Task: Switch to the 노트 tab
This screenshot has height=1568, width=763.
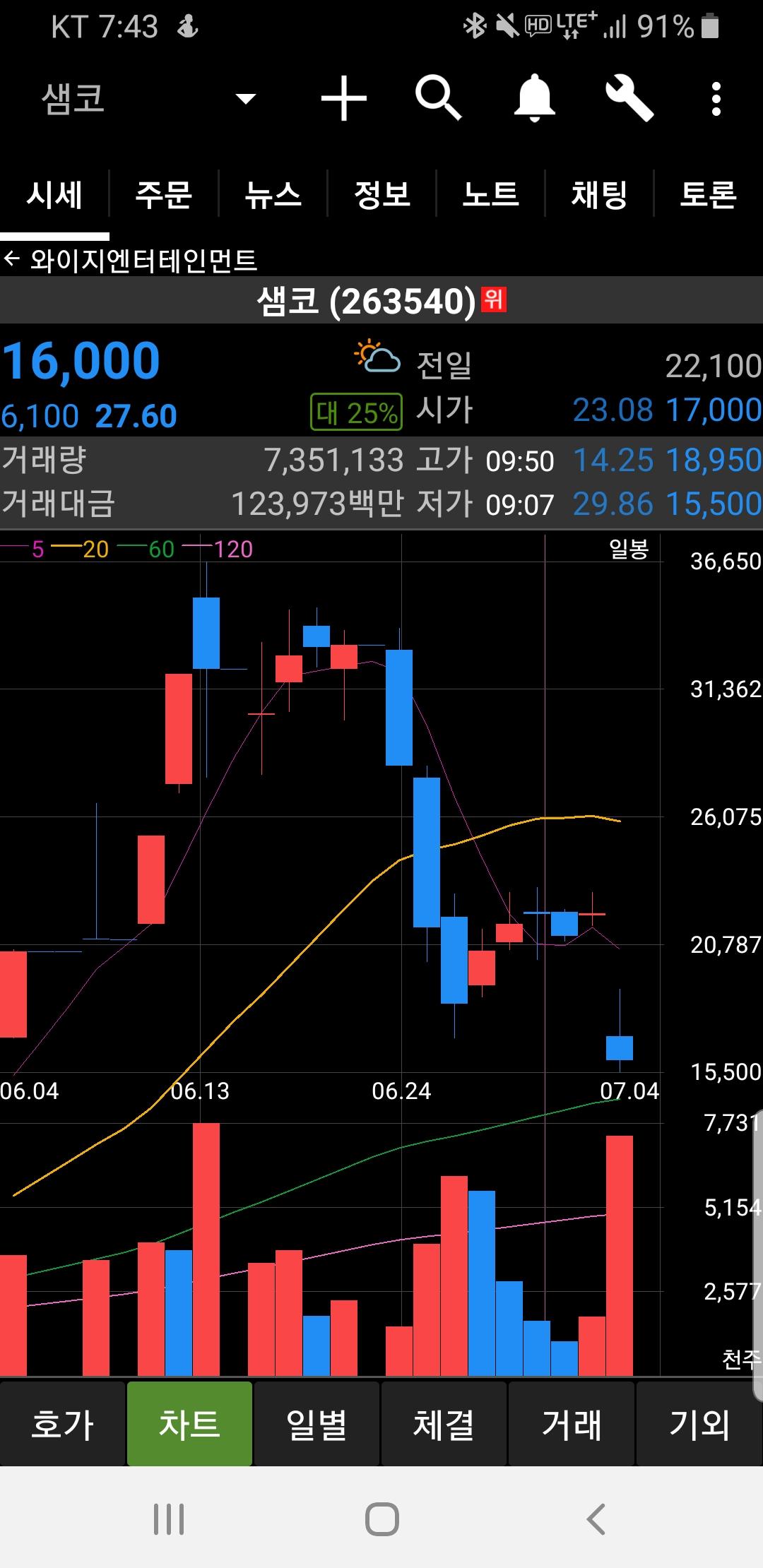Action: coord(490,195)
